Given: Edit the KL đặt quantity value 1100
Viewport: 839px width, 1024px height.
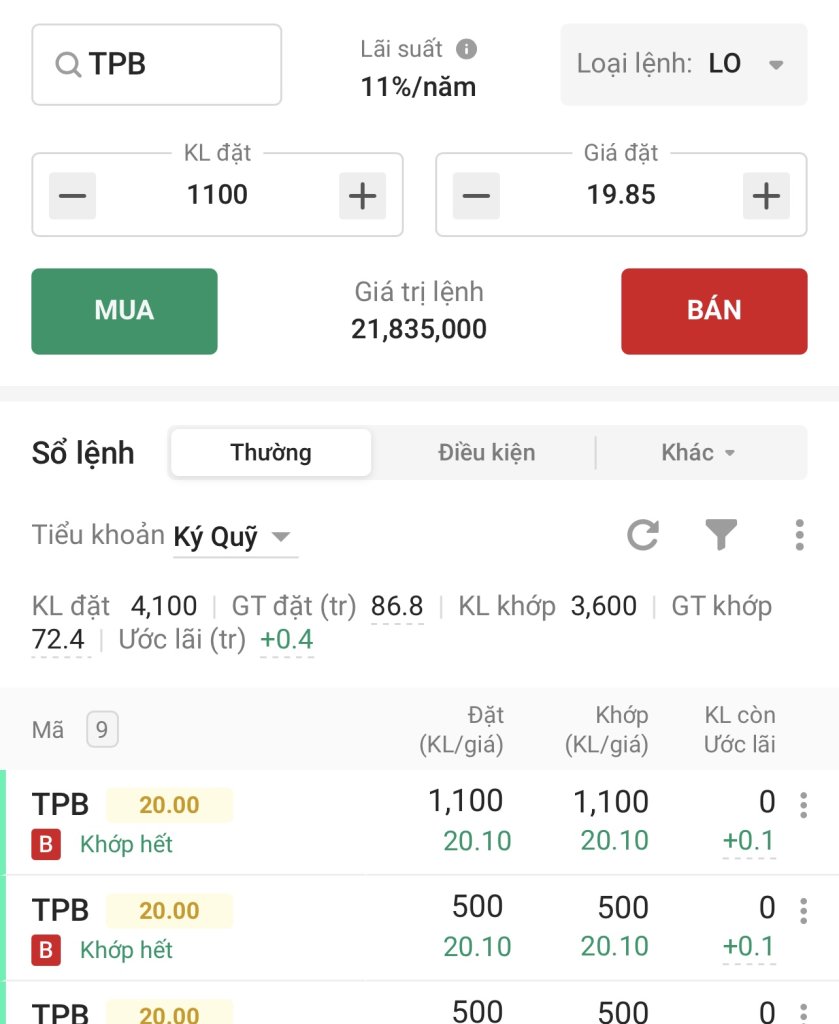Looking at the screenshot, I should (x=217, y=195).
